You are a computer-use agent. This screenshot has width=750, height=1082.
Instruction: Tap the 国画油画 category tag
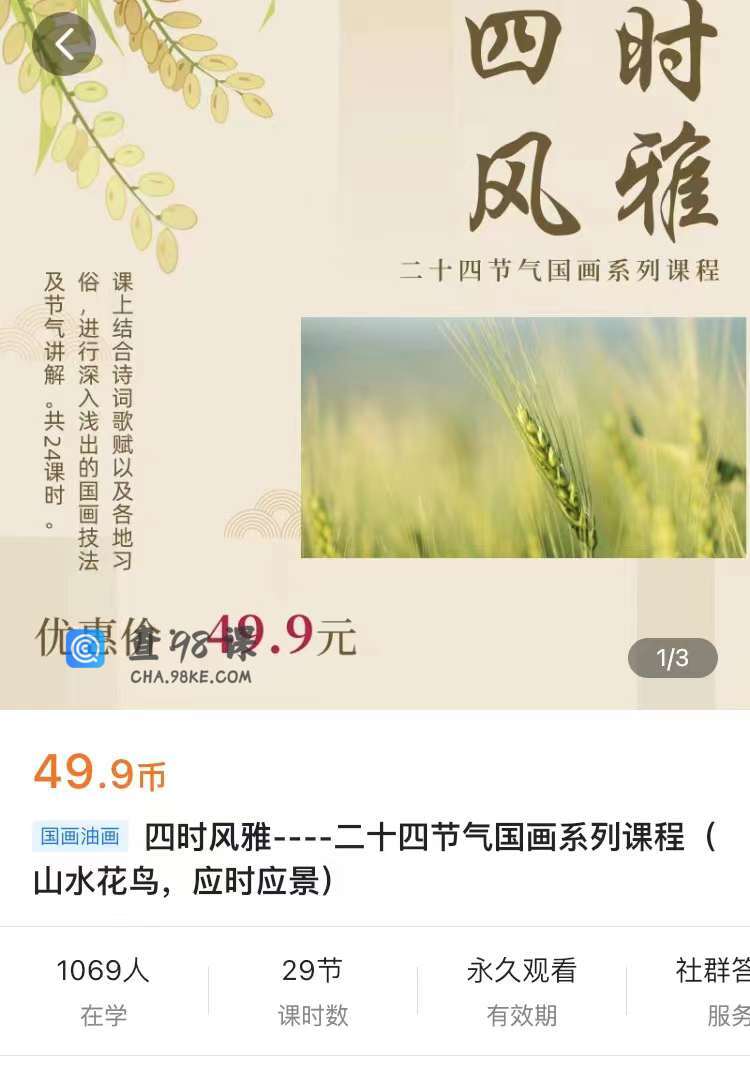tap(80, 836)
